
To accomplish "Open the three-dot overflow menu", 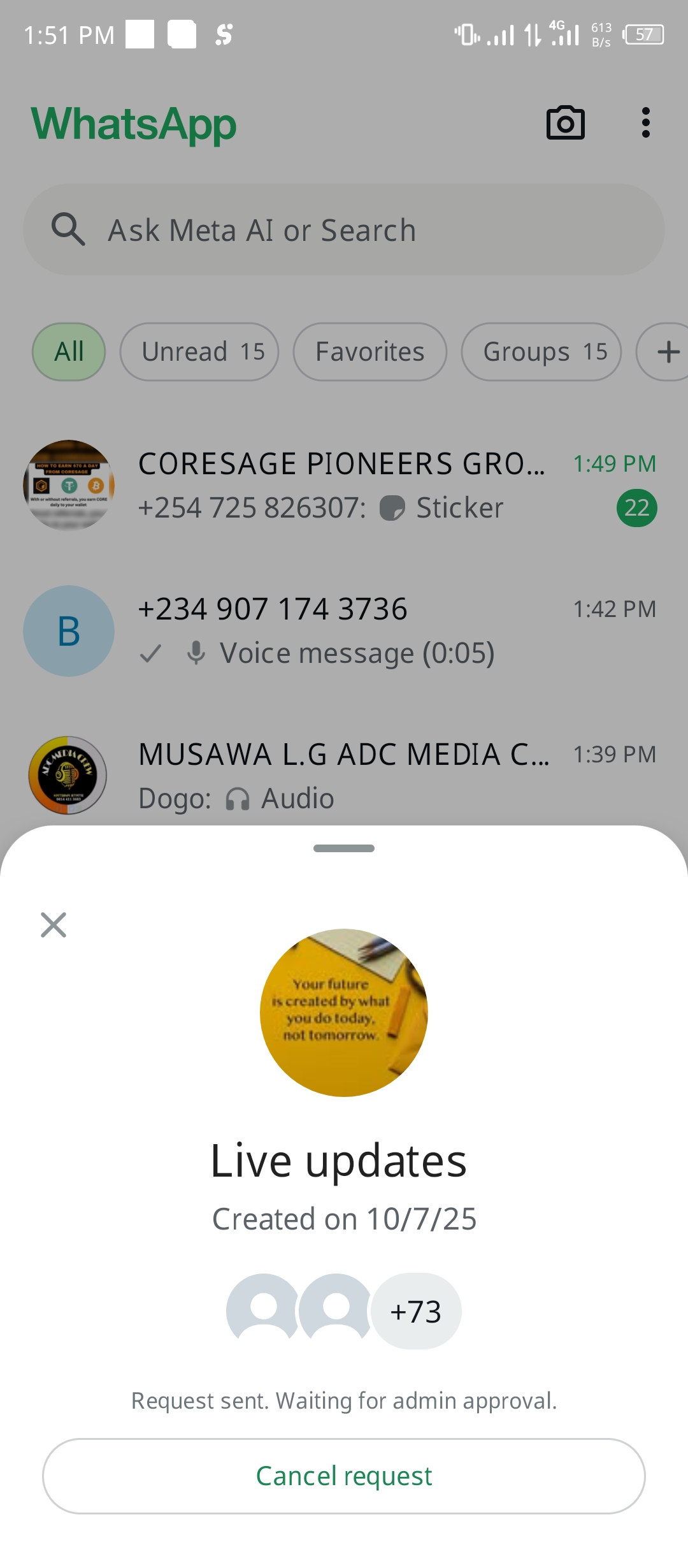I will coord(645,123).
